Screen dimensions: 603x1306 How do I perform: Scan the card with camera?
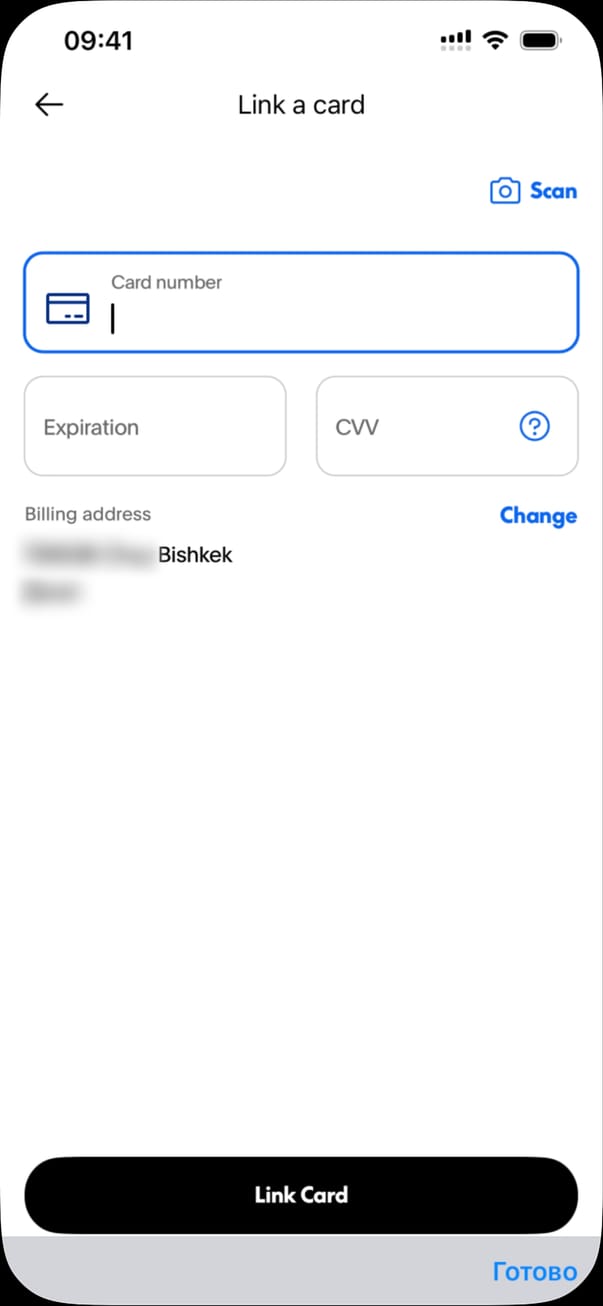coord(533,191)
